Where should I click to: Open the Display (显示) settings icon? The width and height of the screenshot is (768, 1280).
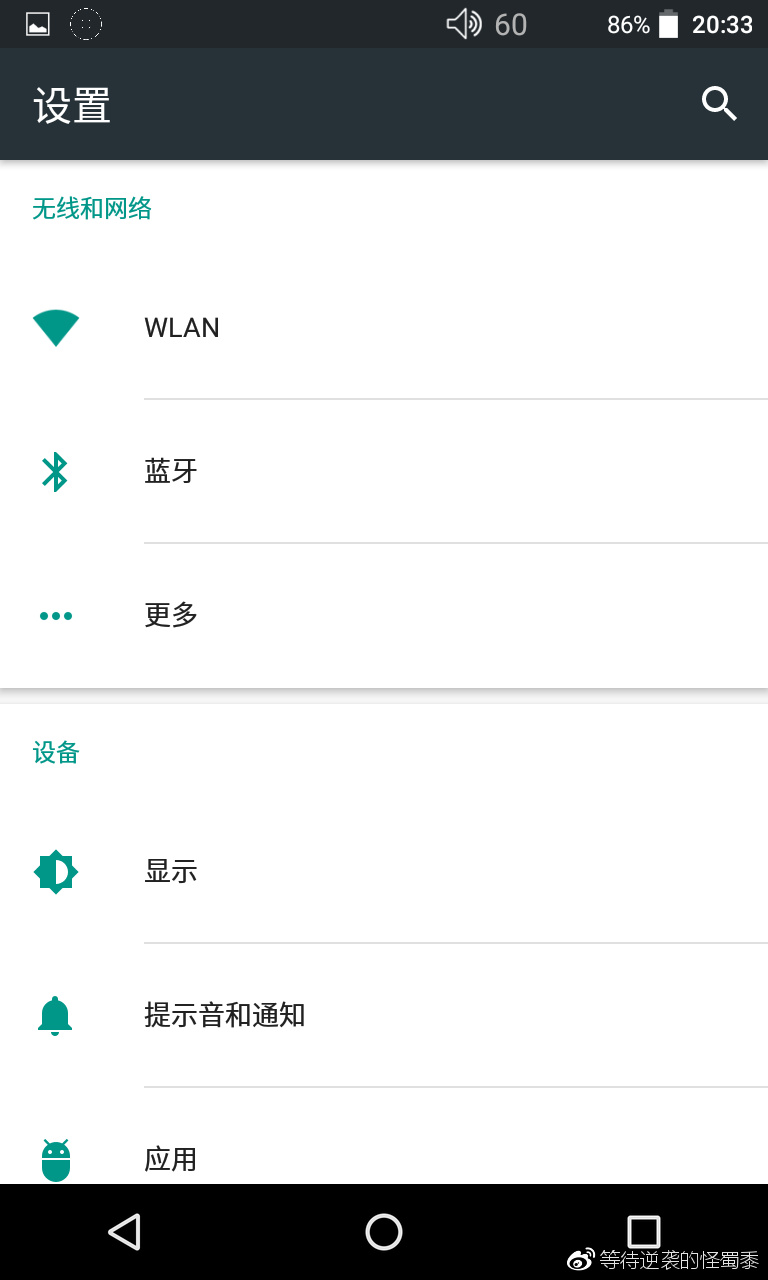55,871
